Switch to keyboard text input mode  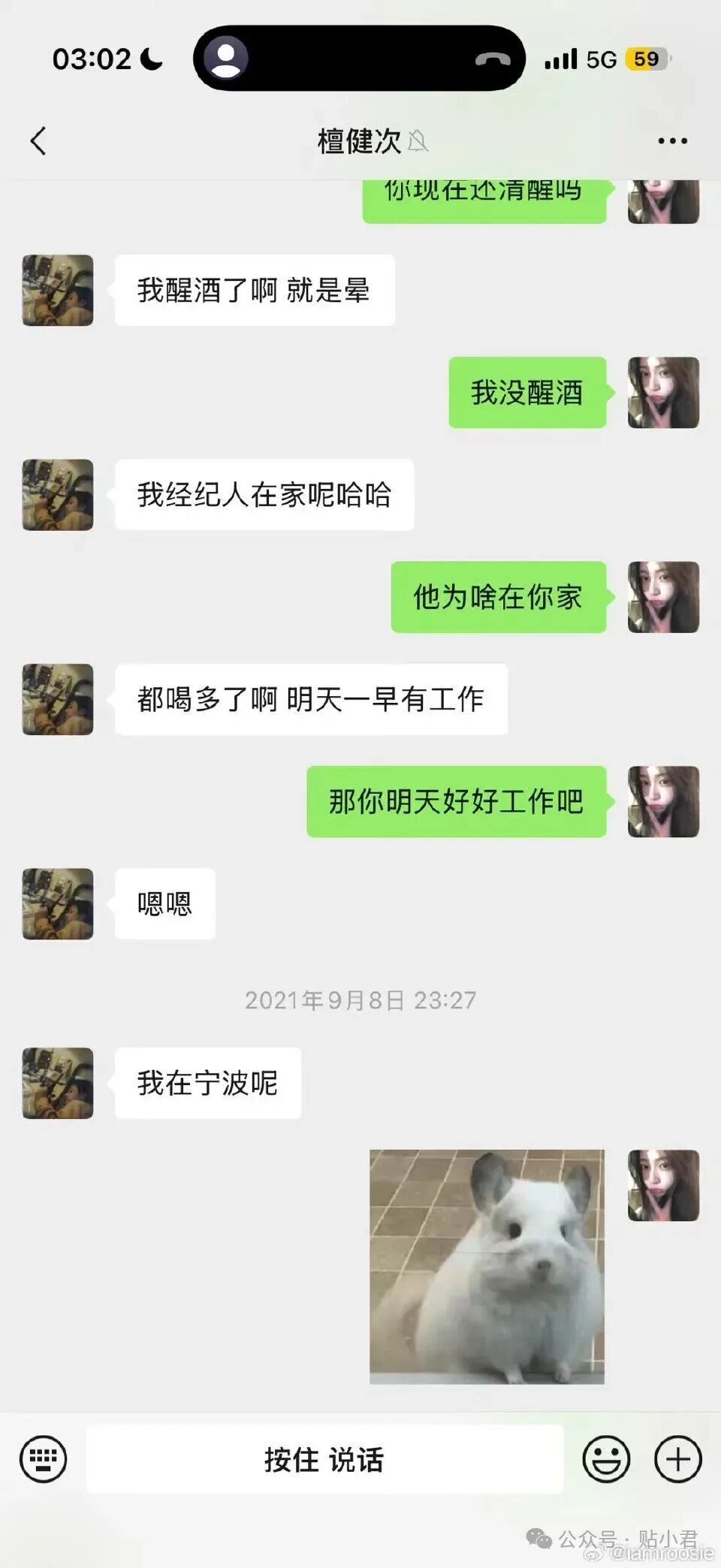[43, 1459]
